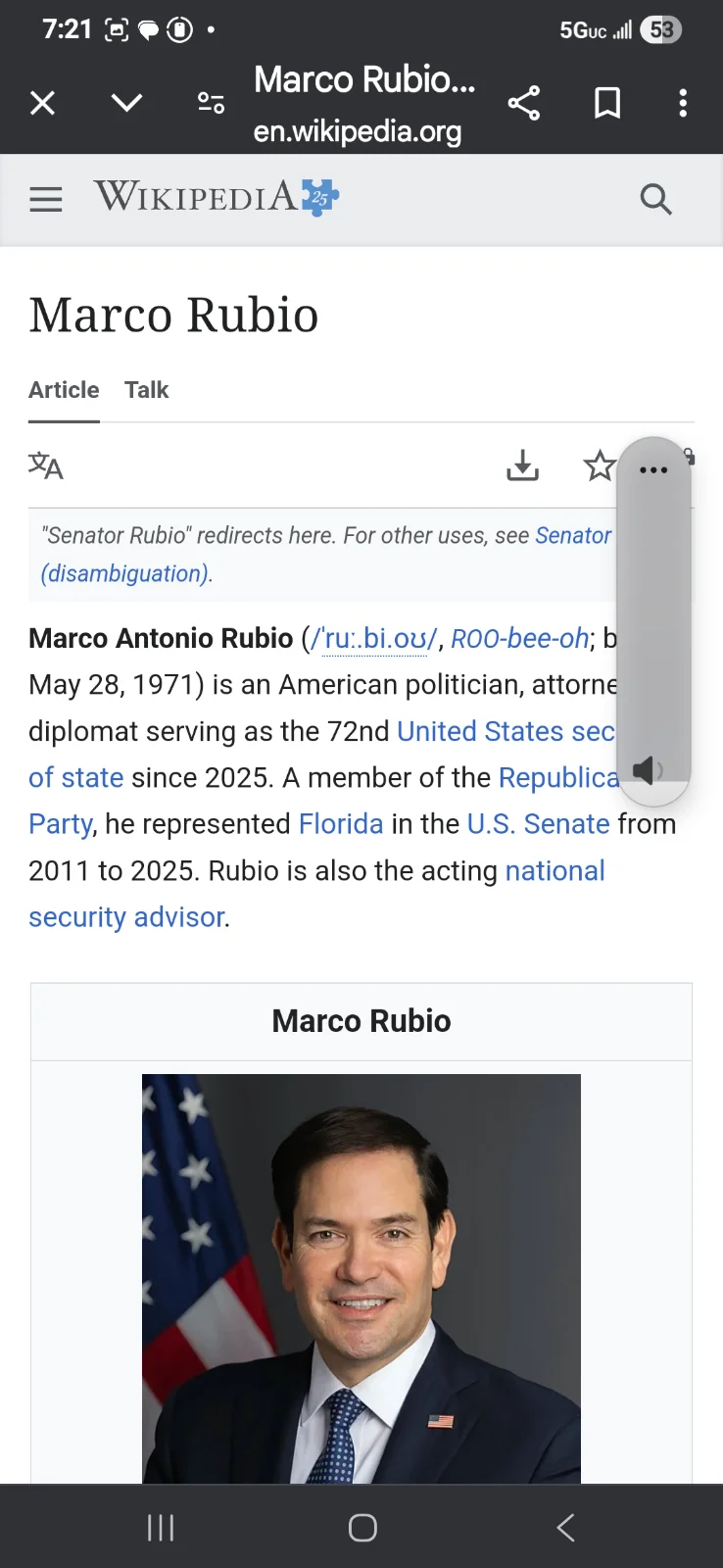Open the browser overflow menu

point(683,103)
